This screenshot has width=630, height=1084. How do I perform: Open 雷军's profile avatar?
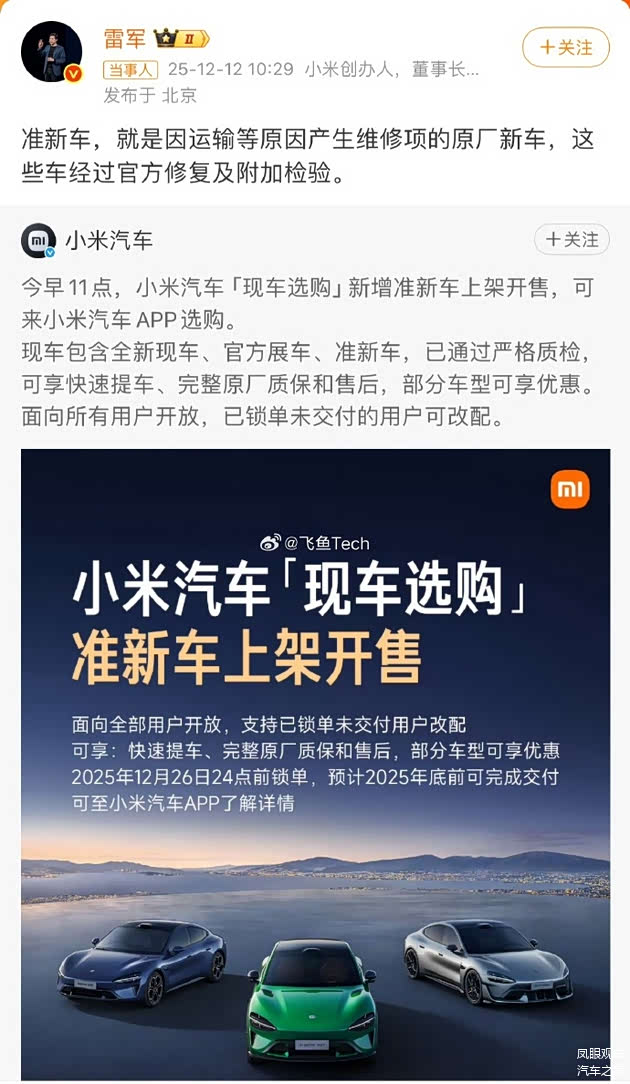[x=52, y=52]
